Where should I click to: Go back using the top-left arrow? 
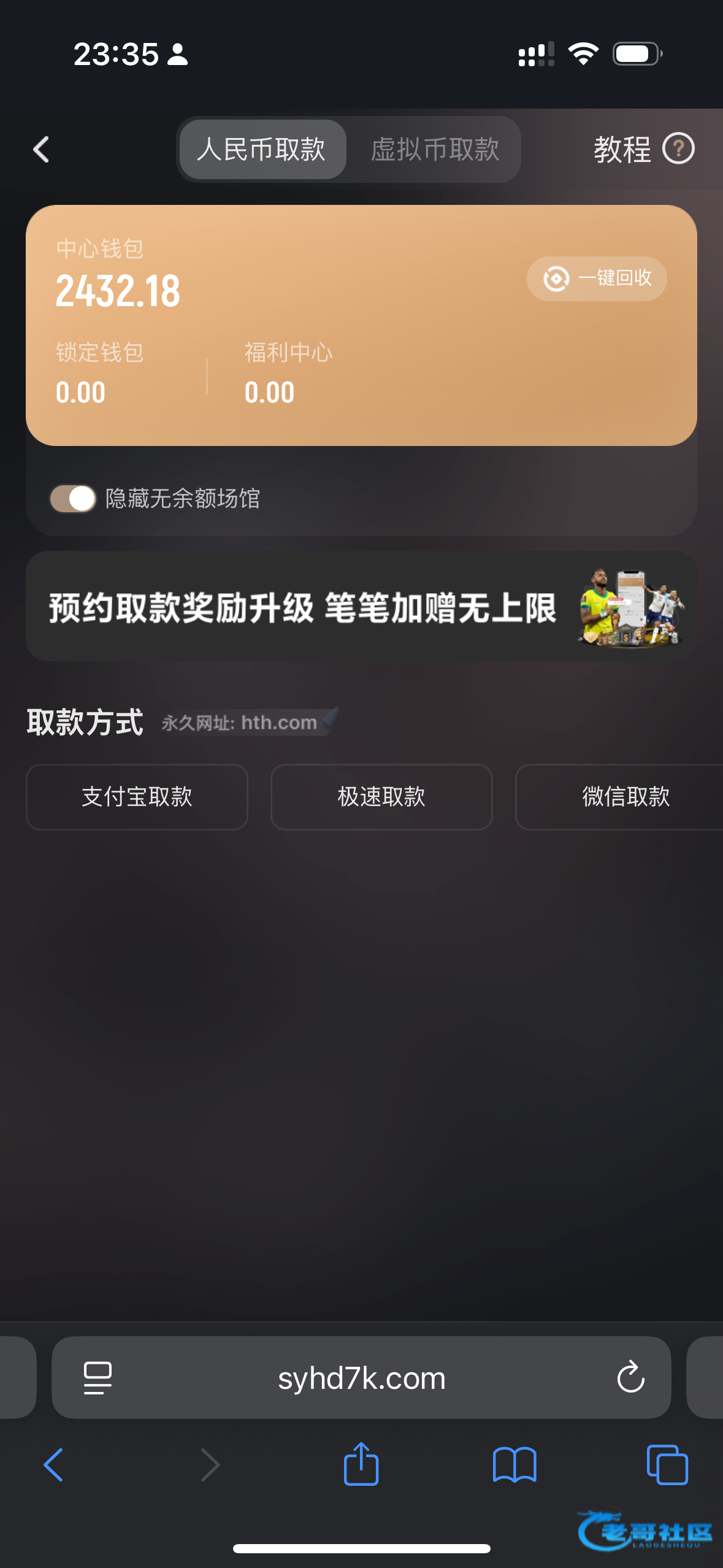(x=41, y=150)
